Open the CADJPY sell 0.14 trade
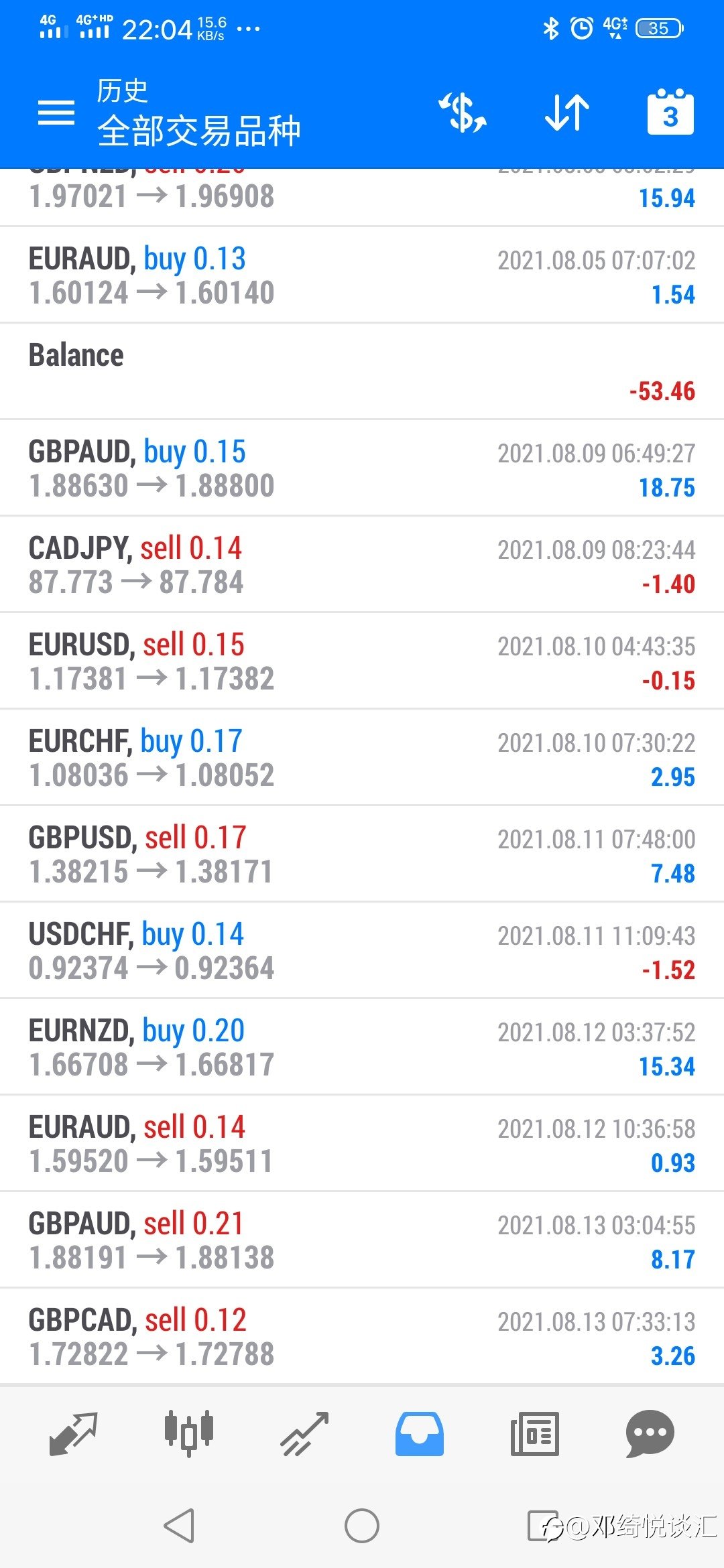The height and width of the screenshot is (1568, 724). pyautogui.click(x=362, y=565)
